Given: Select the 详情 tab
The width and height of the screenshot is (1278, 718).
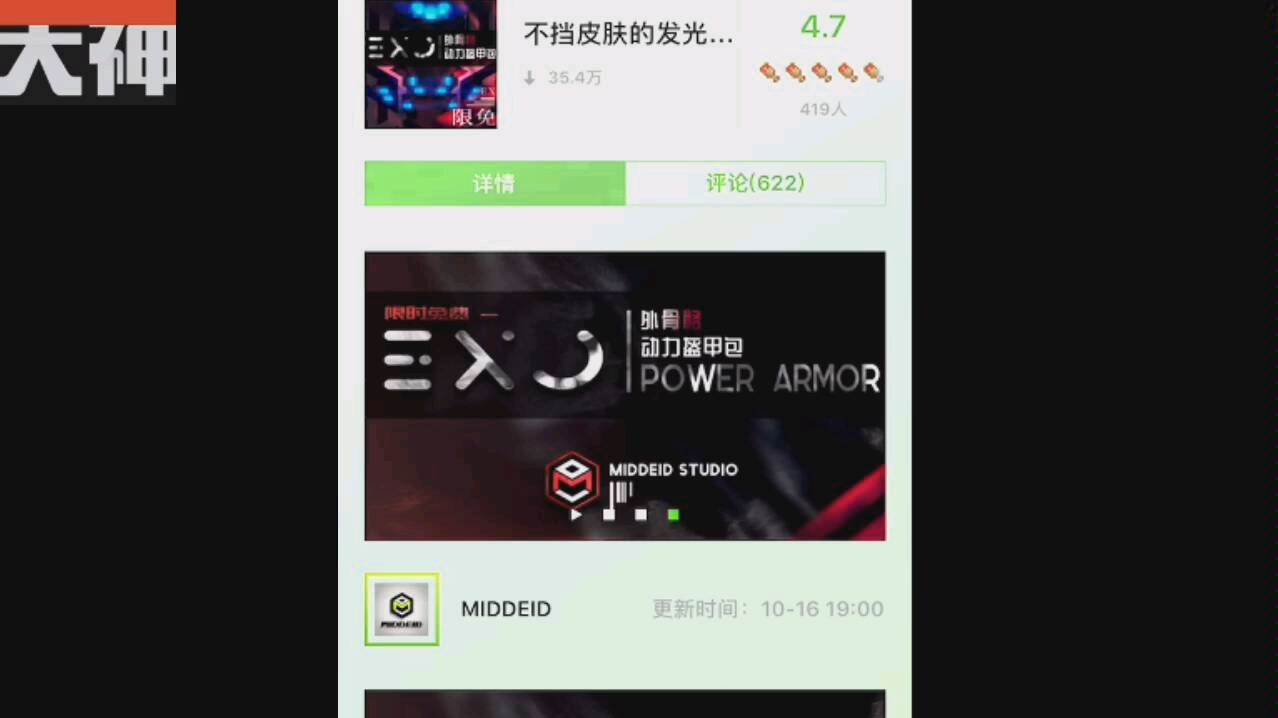Looking at the screenshot, I should point(494,183).
